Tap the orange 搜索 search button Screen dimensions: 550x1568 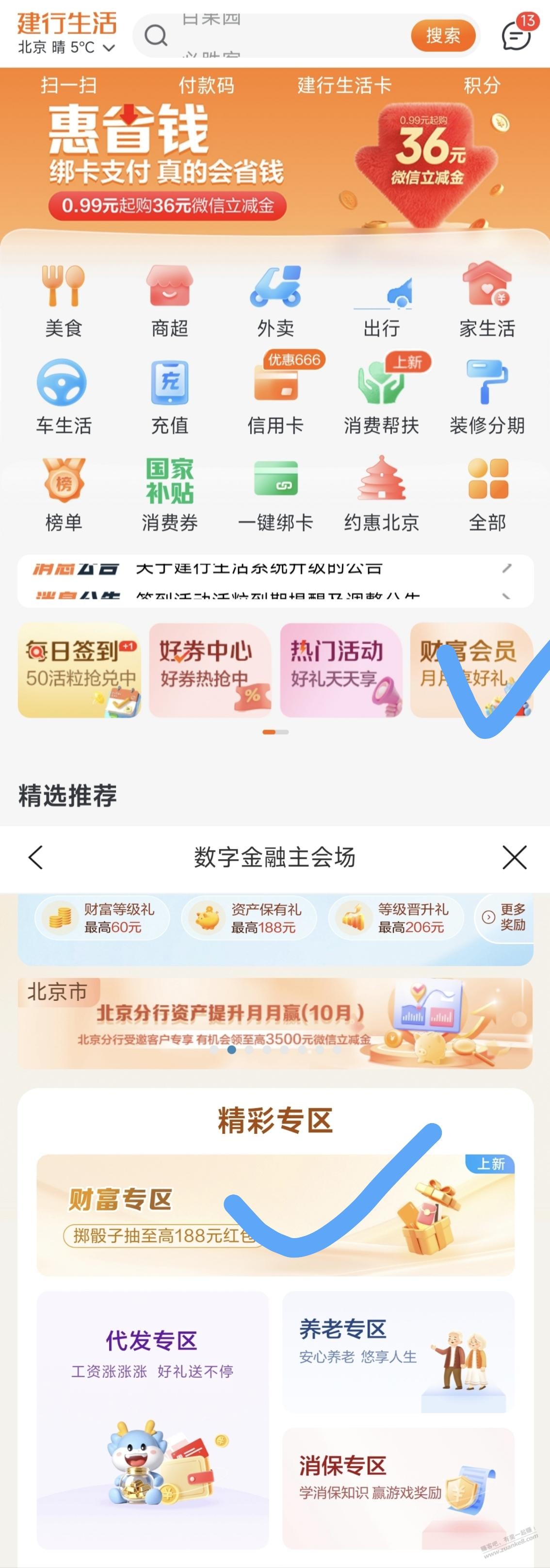442,35
